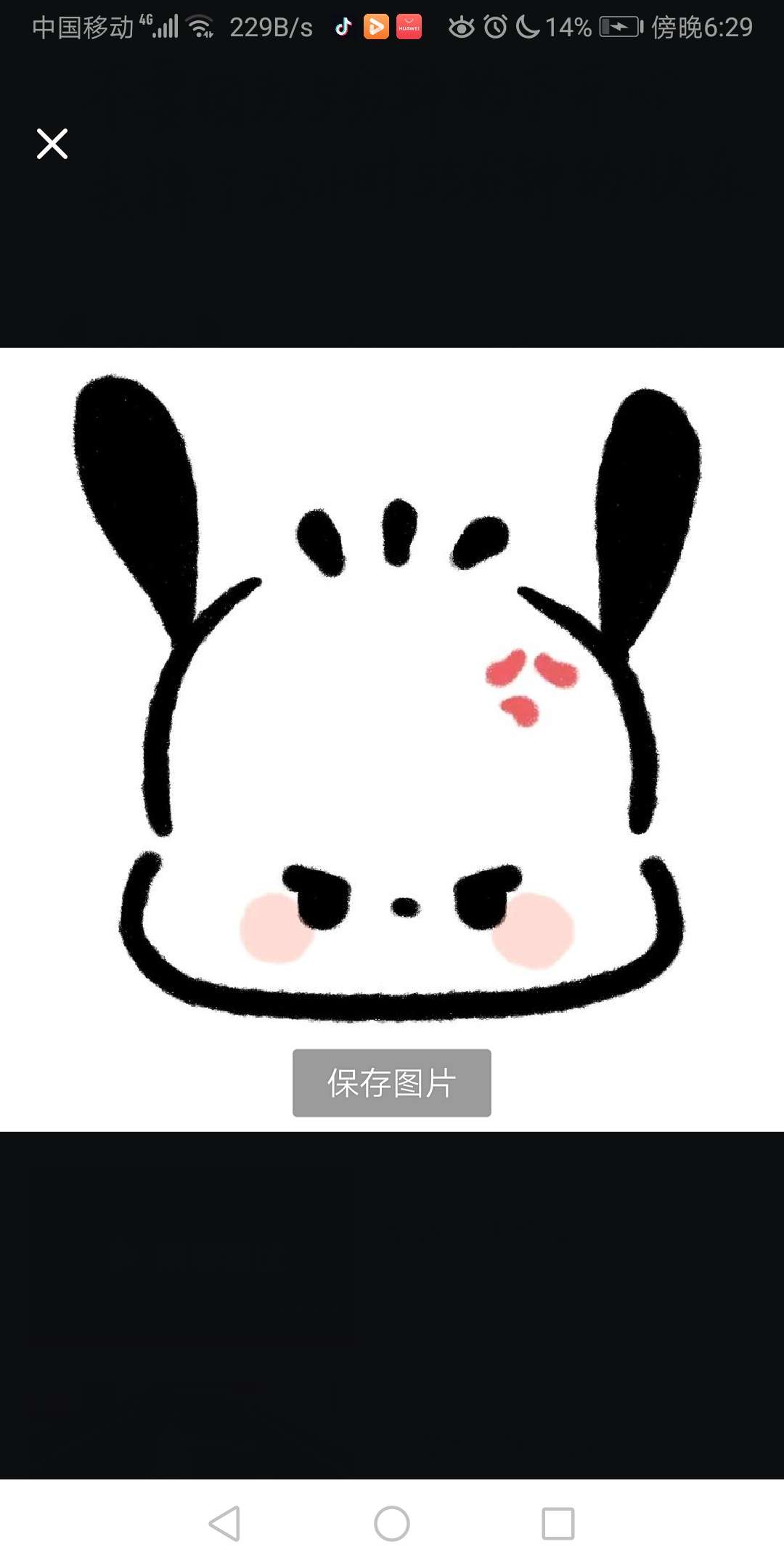Go back with the system back button
This screenshot has width=784, height=1568.
224,1523
